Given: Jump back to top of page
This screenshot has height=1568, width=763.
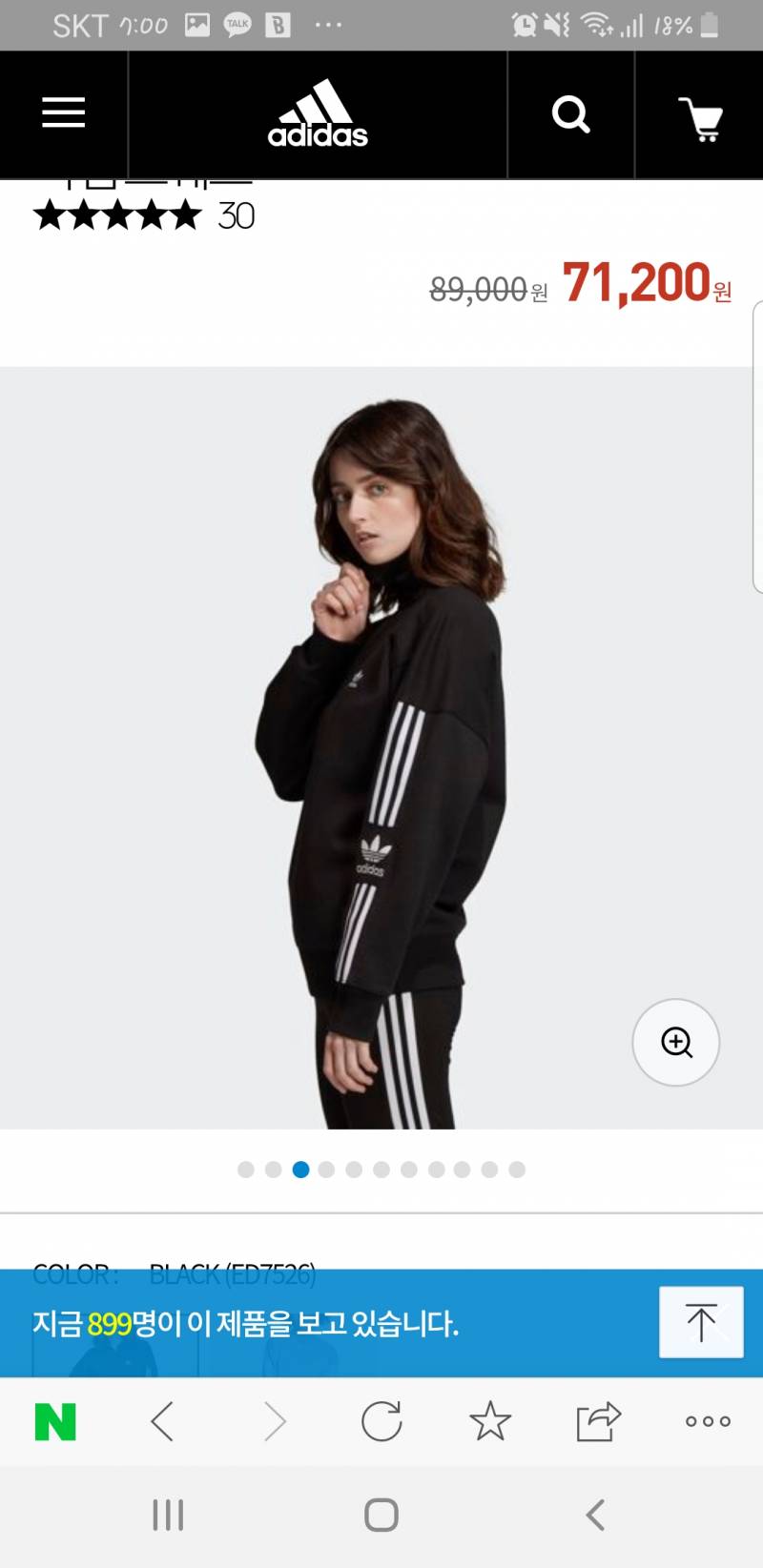Looking at the screenshot, I should point(701,1322).
